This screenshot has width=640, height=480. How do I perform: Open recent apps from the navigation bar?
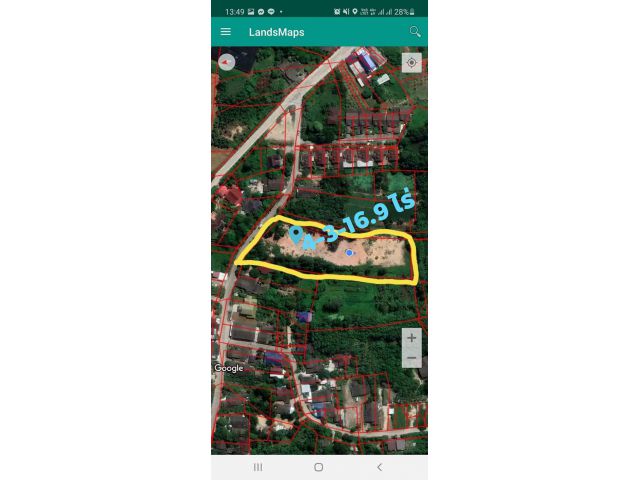(x=258, y=467)
